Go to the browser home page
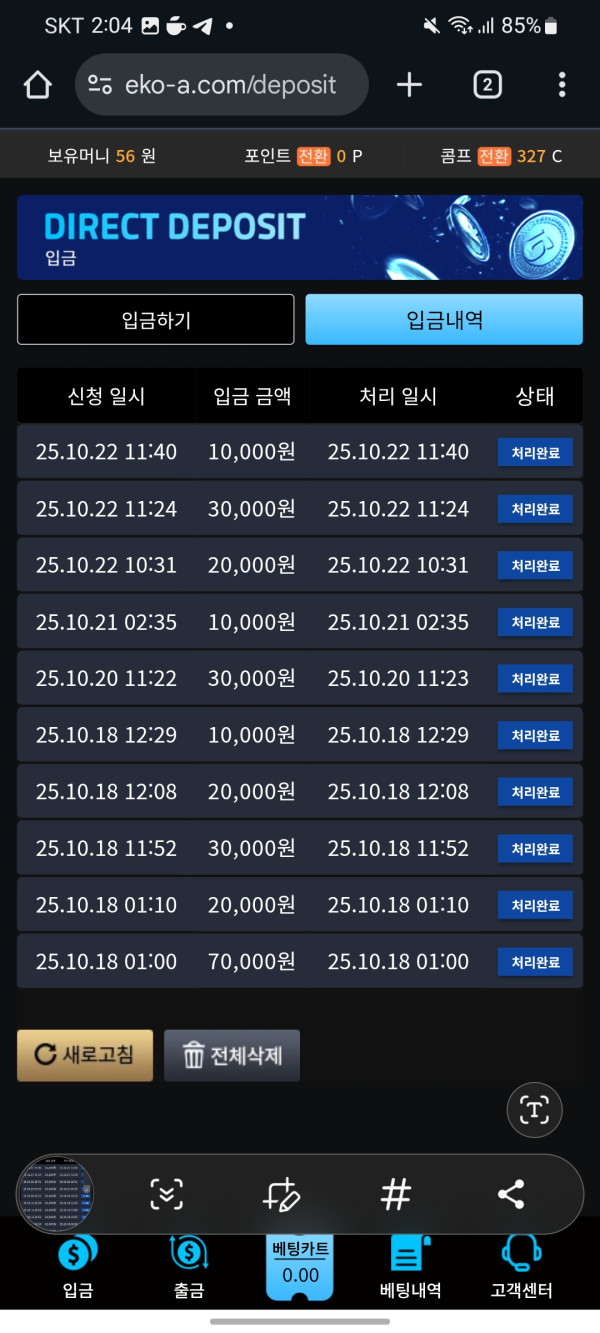 [37, 85]
